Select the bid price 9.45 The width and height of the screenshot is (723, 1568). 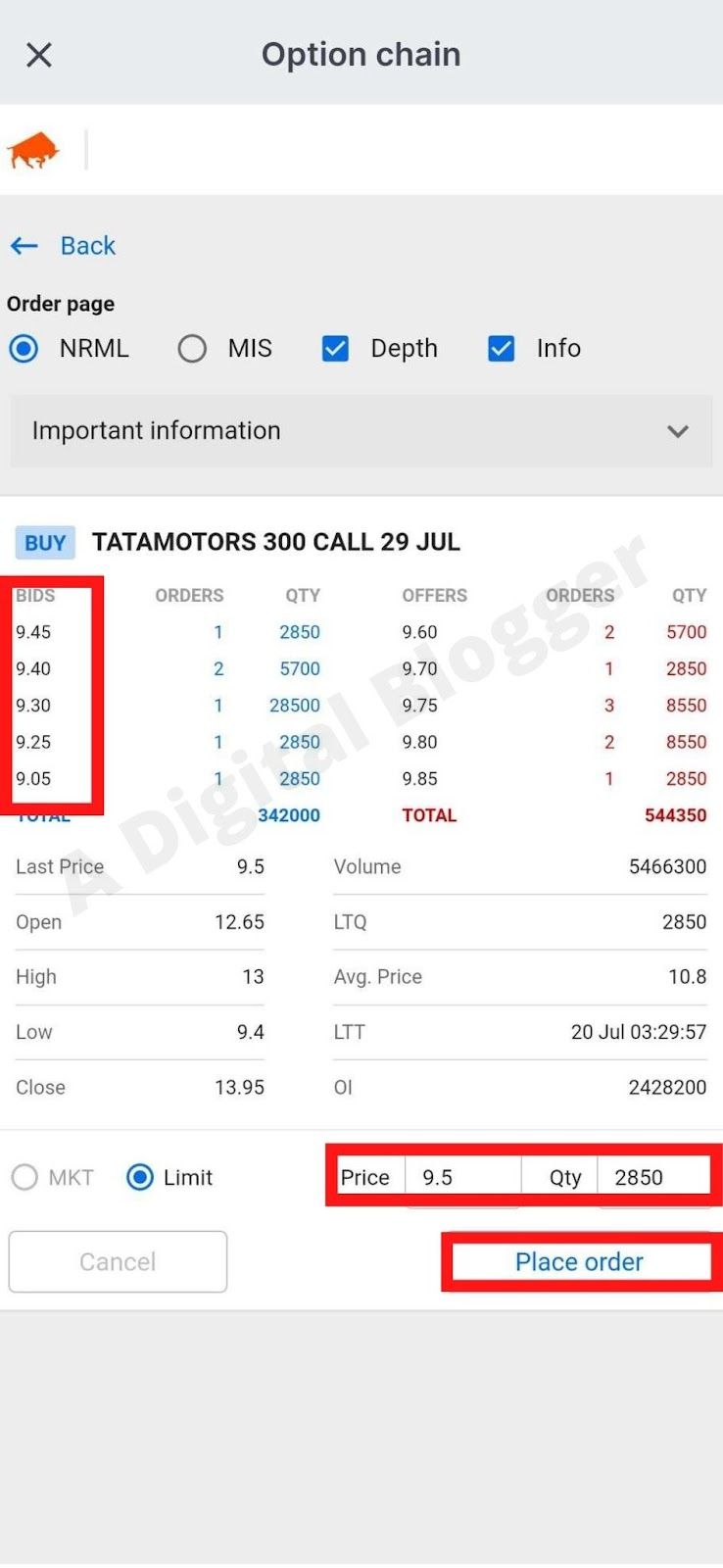[30, 632]
